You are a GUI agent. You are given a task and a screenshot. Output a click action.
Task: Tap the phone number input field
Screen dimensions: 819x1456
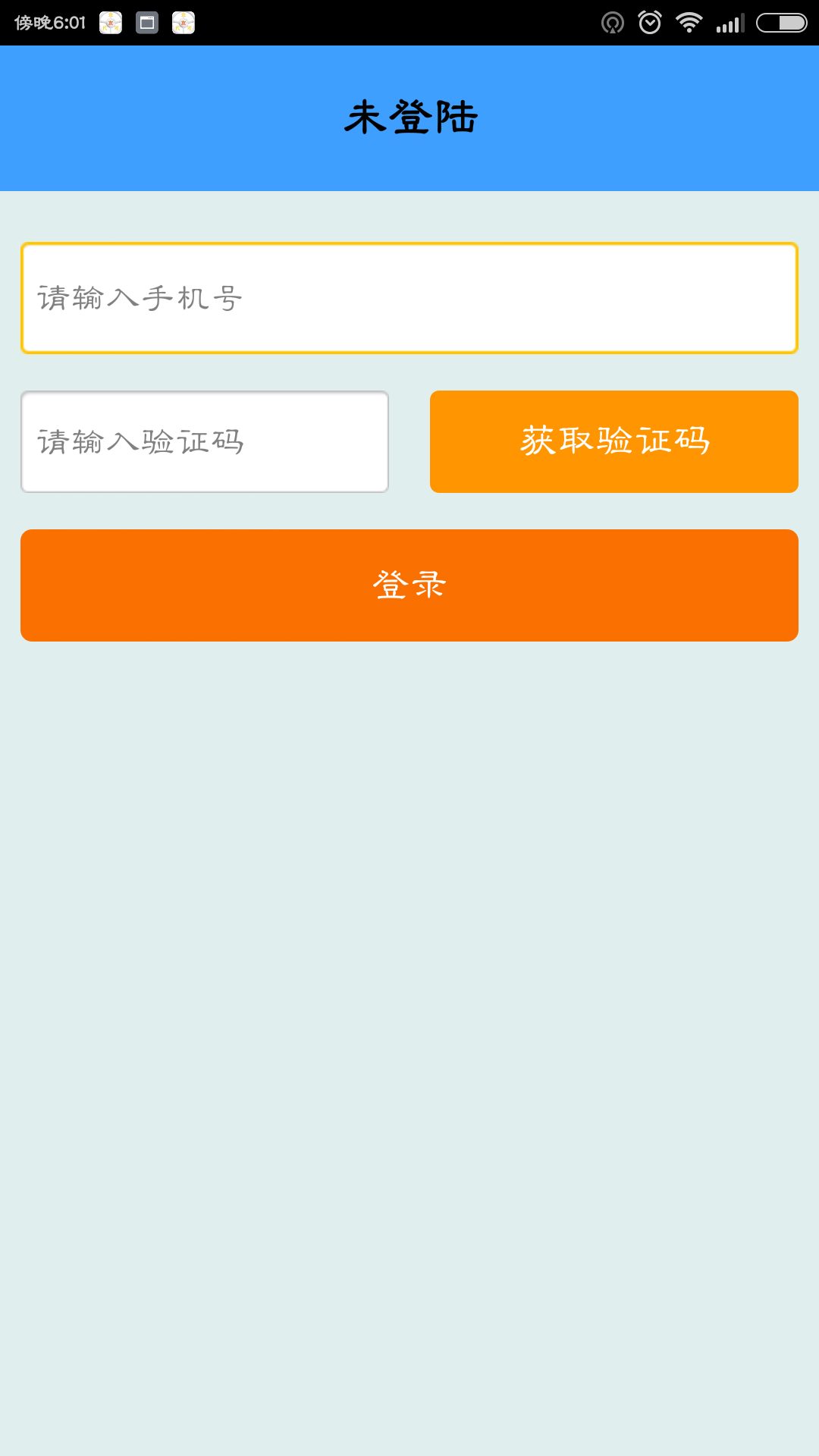(409, 298)
